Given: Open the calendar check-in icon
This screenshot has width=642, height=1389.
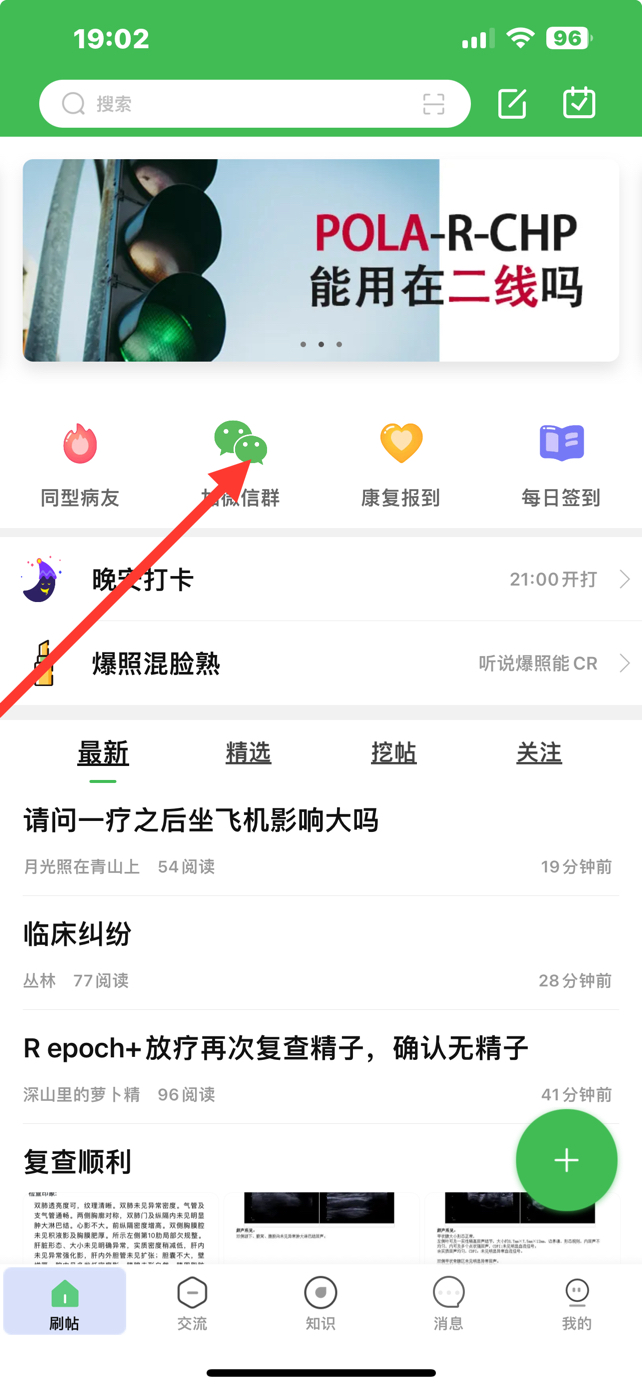Looking at the screenshot, I should pyautogui.click(x=579, y=103).
